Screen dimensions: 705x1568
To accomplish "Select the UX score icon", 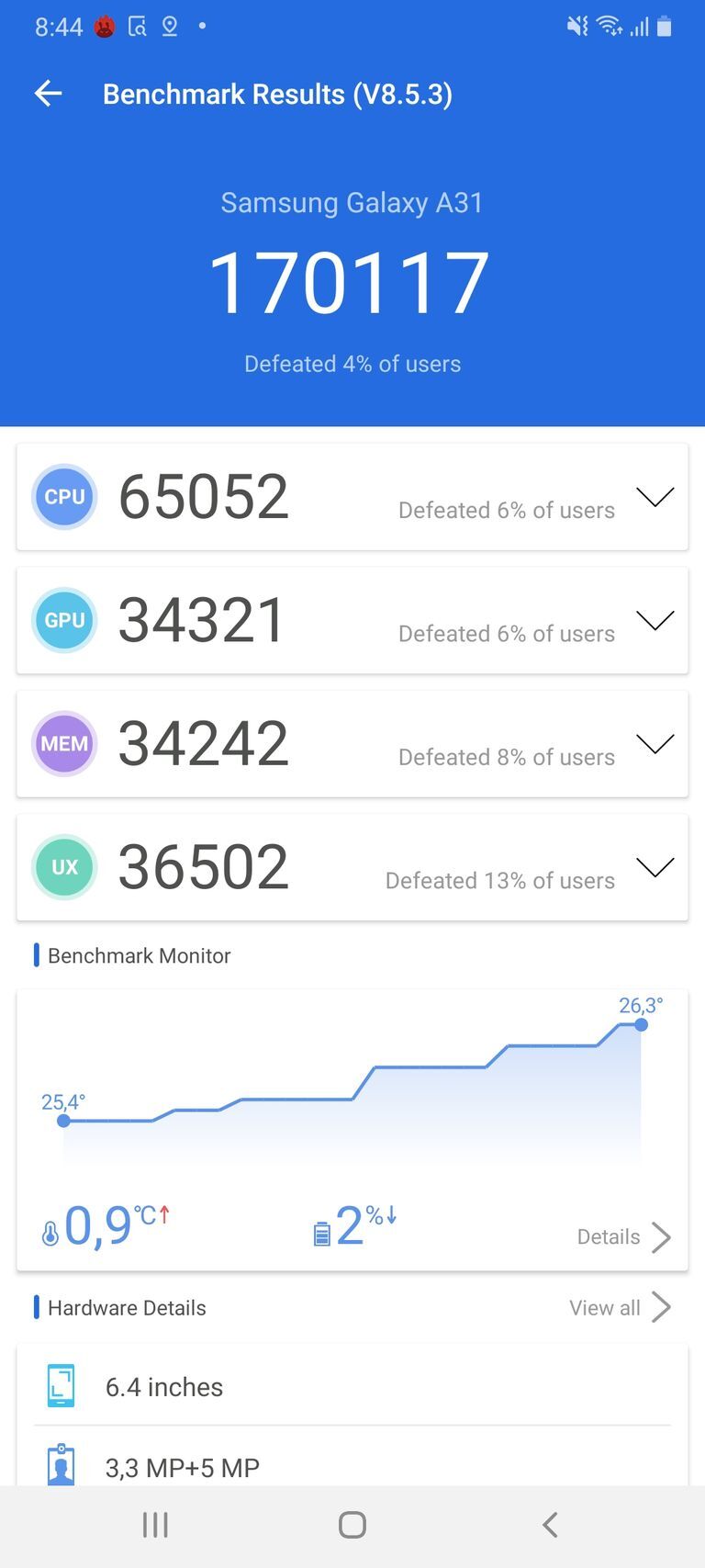I will pos(64,867).
